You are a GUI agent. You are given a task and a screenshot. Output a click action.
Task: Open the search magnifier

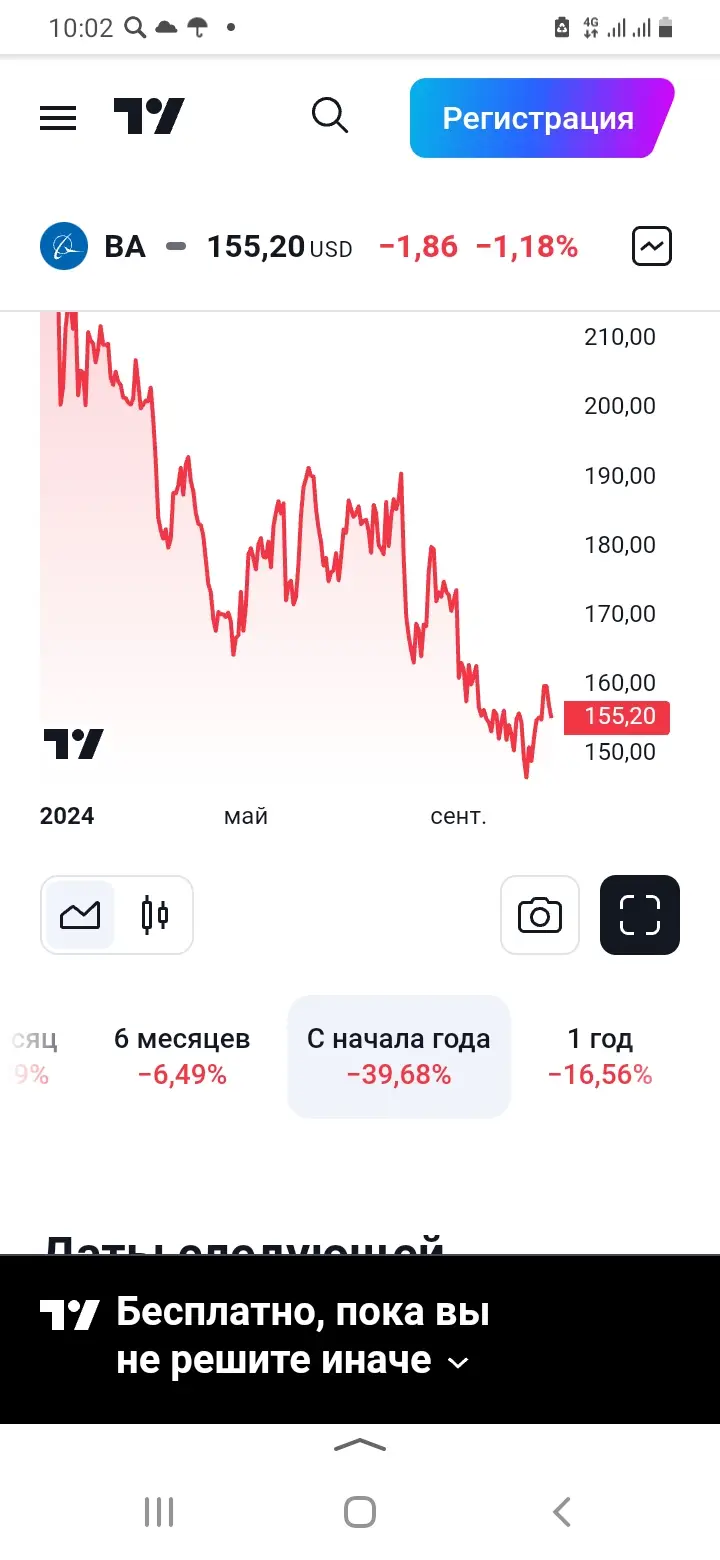[329, 116]
